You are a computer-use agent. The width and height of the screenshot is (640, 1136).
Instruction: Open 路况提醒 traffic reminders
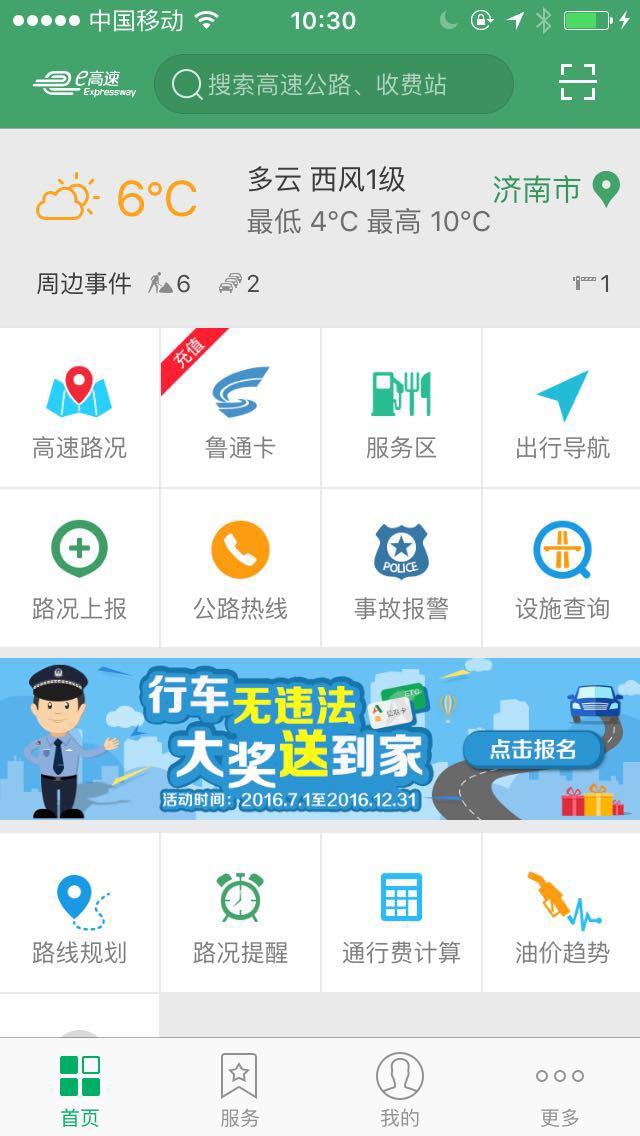coord(240,912)
